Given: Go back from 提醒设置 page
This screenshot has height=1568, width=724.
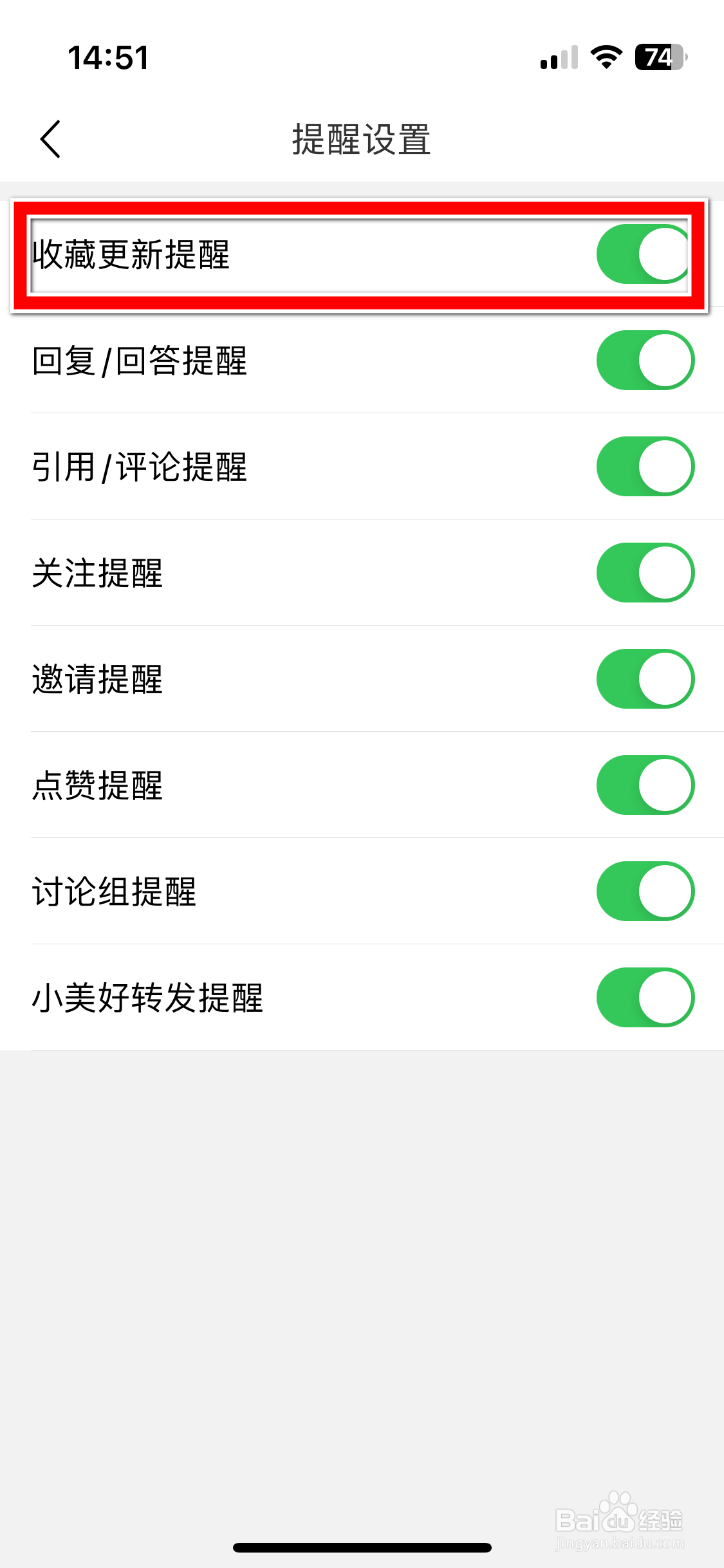Looking at the screenshot, I should coord(50,139).
